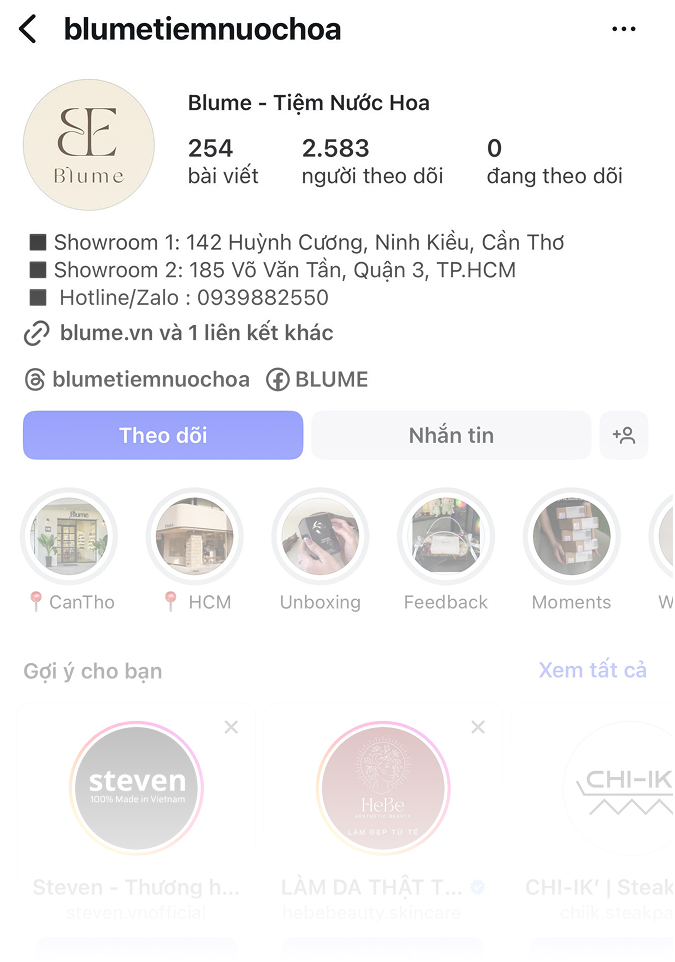Open the three-dot overflow menu
675x962 pixels.
623,30
